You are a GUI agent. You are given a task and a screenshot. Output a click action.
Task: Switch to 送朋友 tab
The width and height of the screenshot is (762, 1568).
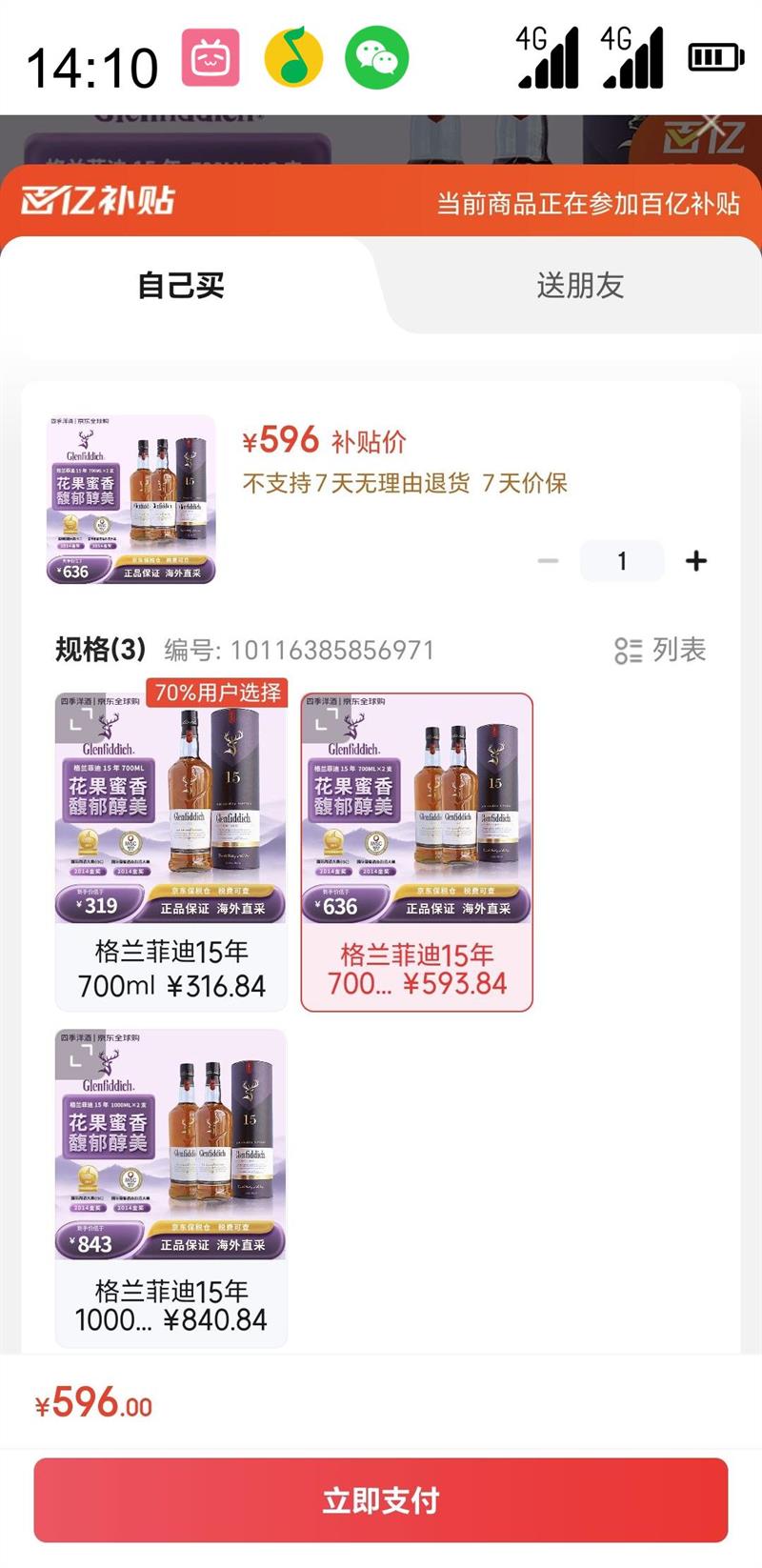[x=579, y=283]
